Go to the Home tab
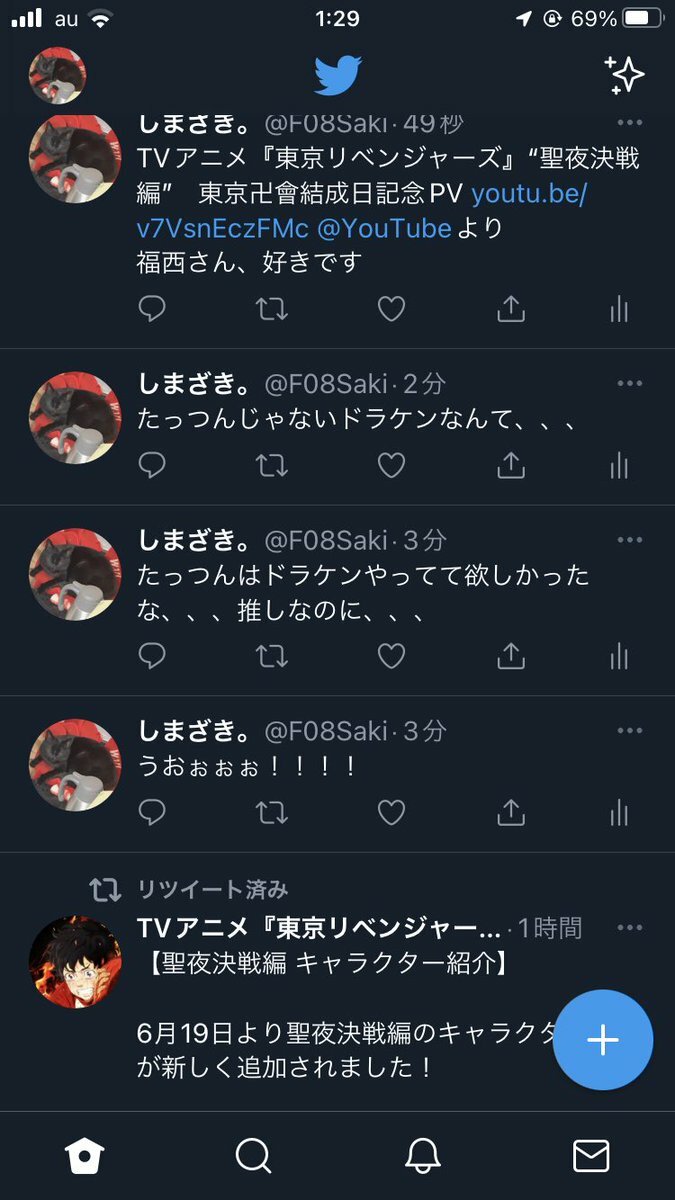This screenshot has width=675, height=1200. [x=85, y=1156]
